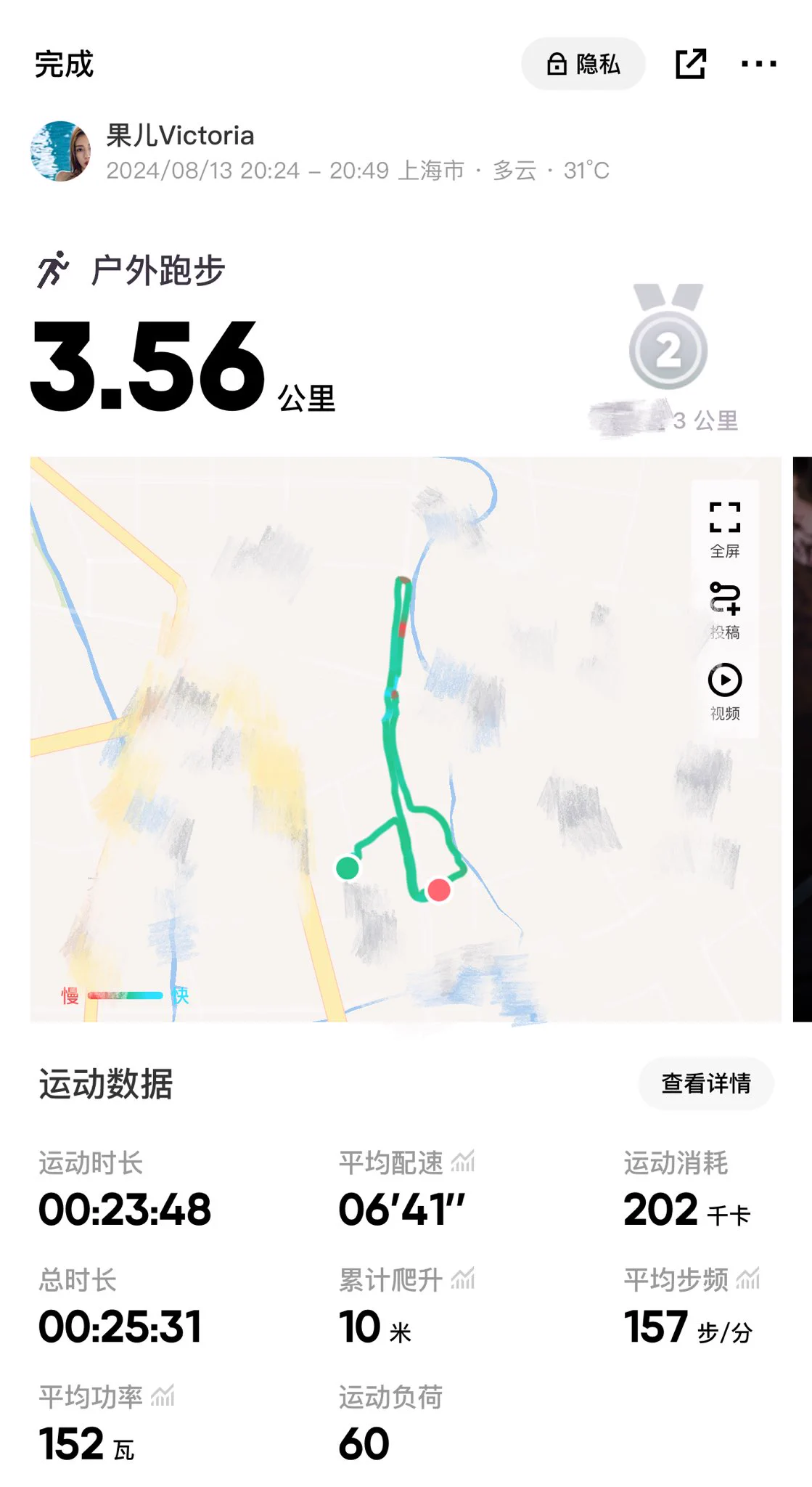Open 查看详情 for workout data
Image resolution: width=812 pixels, height=1487 pixels.
[706, 1083]
